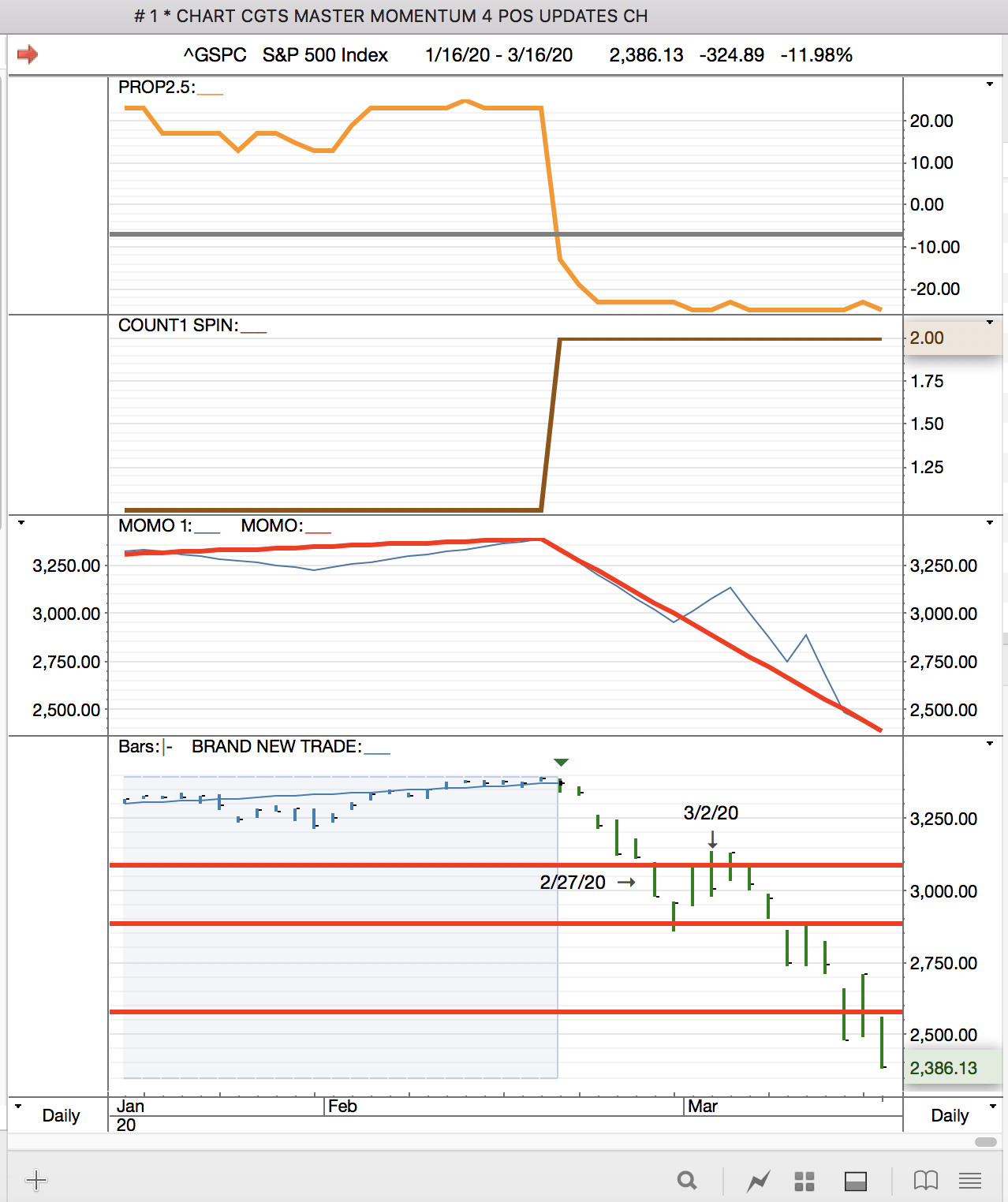Viewport: 1008px width, 1202px height.
Task: Tap the crosshair plus icon
Action: tap(36, 1180)
